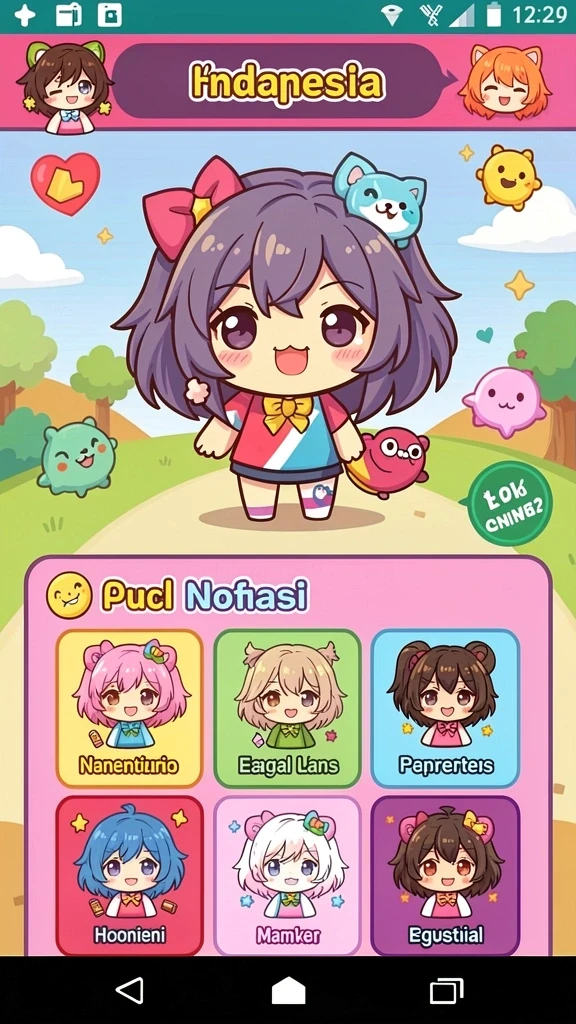This screenshot has height=1024, width=576.
Task: Tap the red heart icon
Action: point(65,184)
